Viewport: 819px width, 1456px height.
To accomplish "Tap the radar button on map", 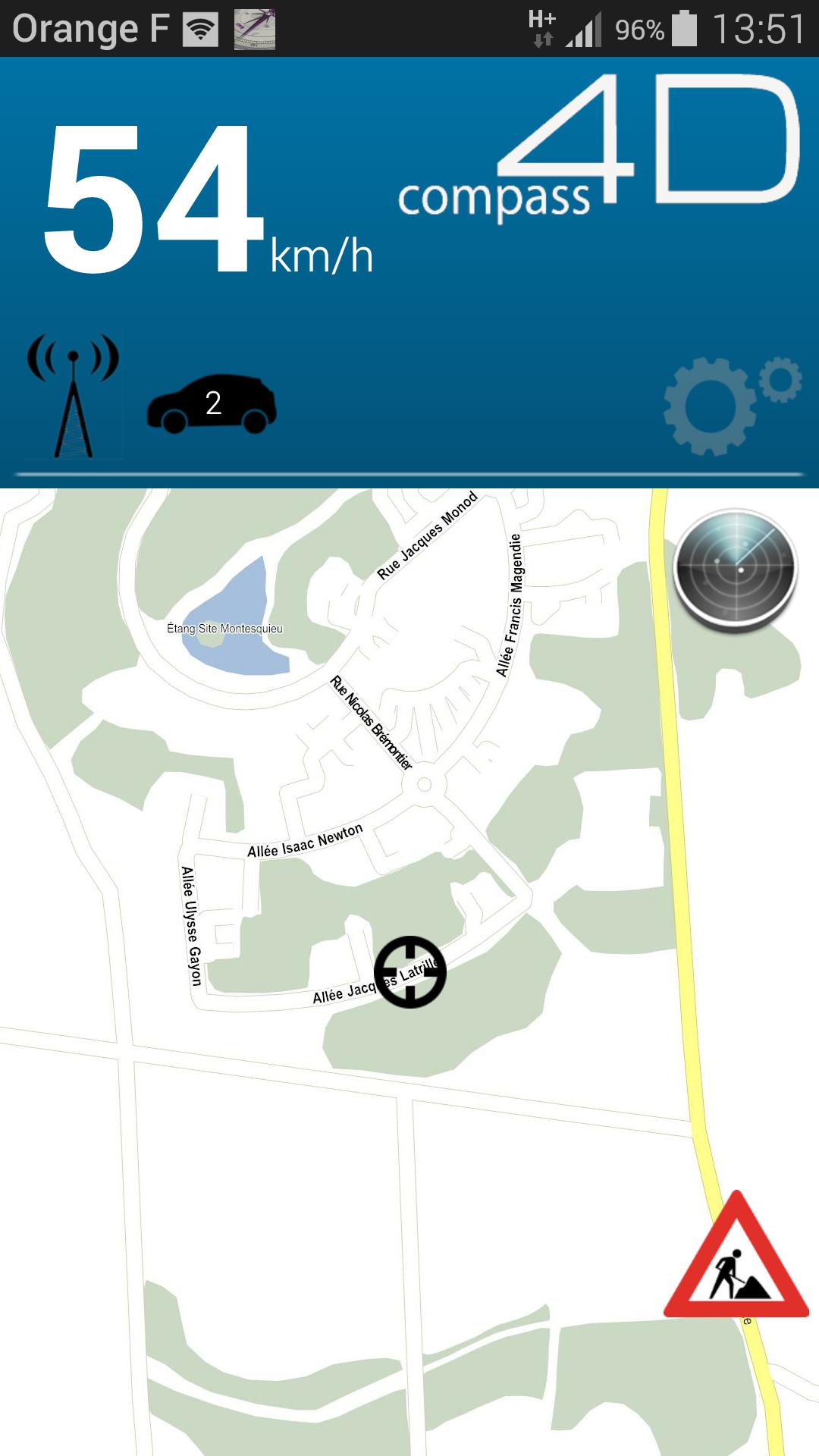I will [735, 570].
